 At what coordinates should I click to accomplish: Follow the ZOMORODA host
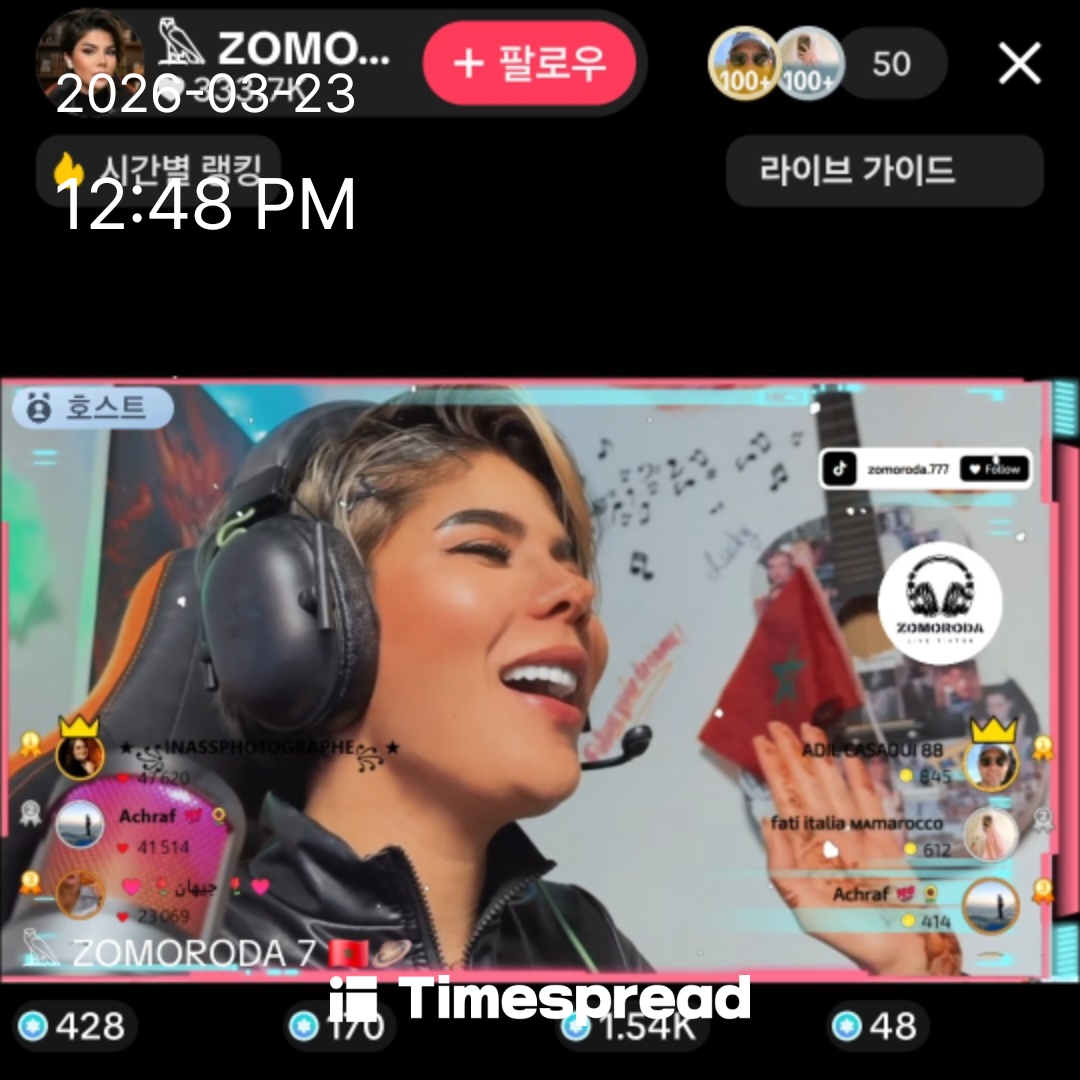coord(529,63)
